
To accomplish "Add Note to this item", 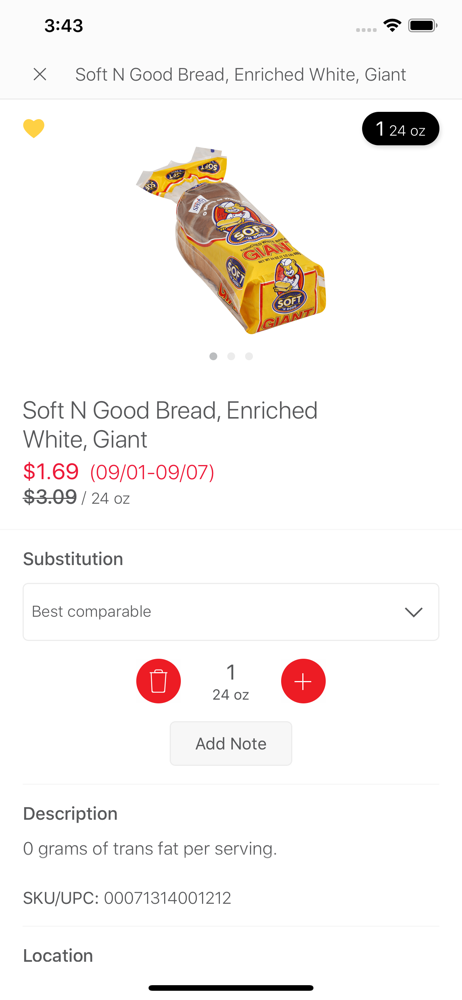I will tap(231, 744).
